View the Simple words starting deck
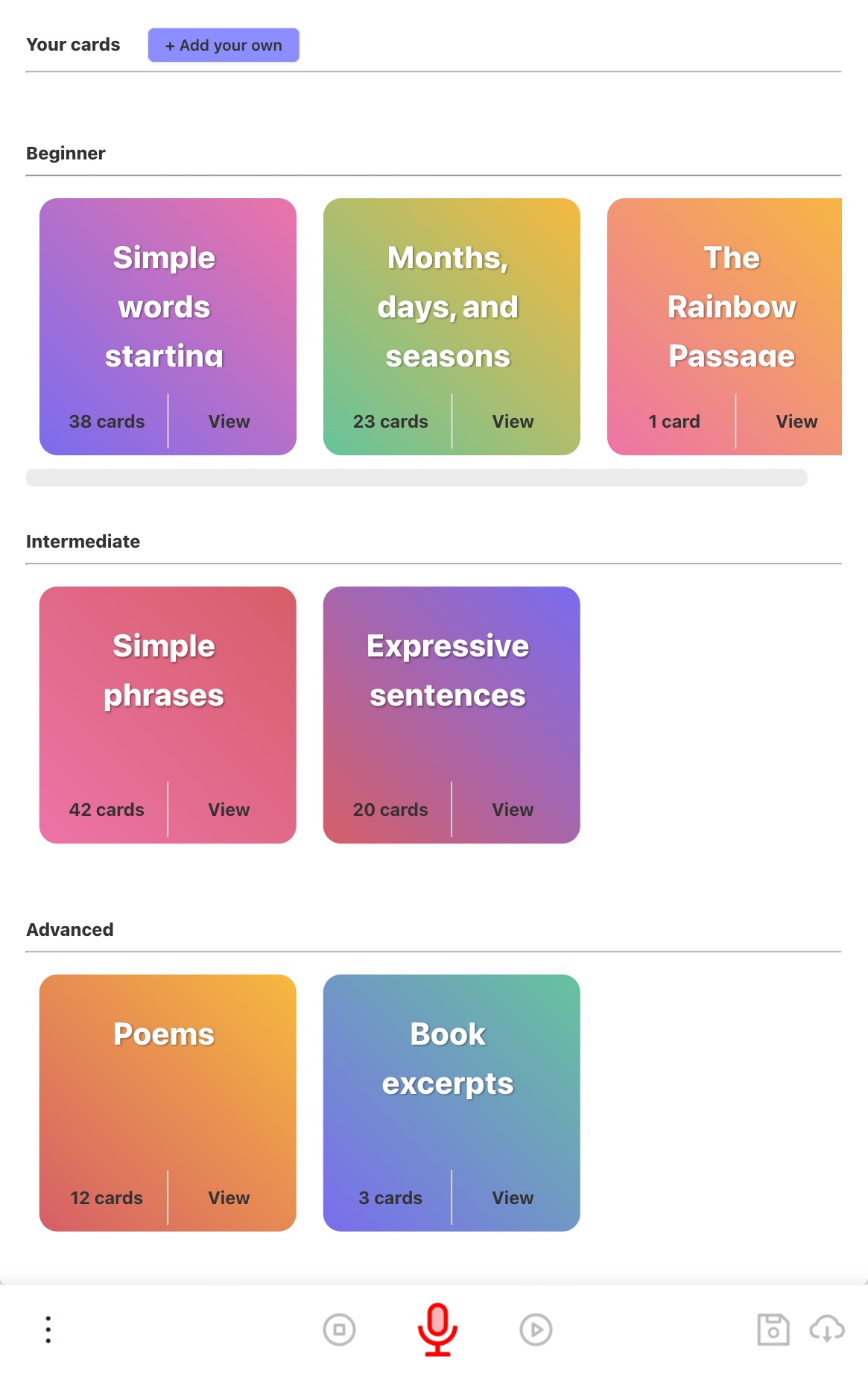 [x=229, y=422]
